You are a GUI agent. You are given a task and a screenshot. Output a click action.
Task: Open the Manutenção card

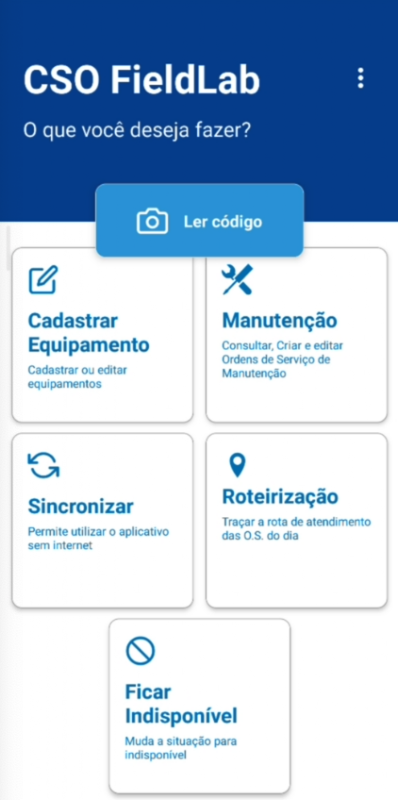296,335
